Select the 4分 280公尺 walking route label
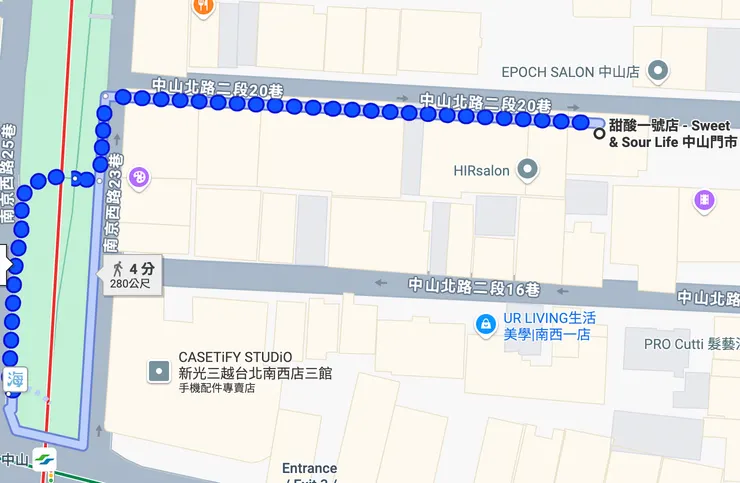This screenshot has width=740, height=483. [133, 274]
